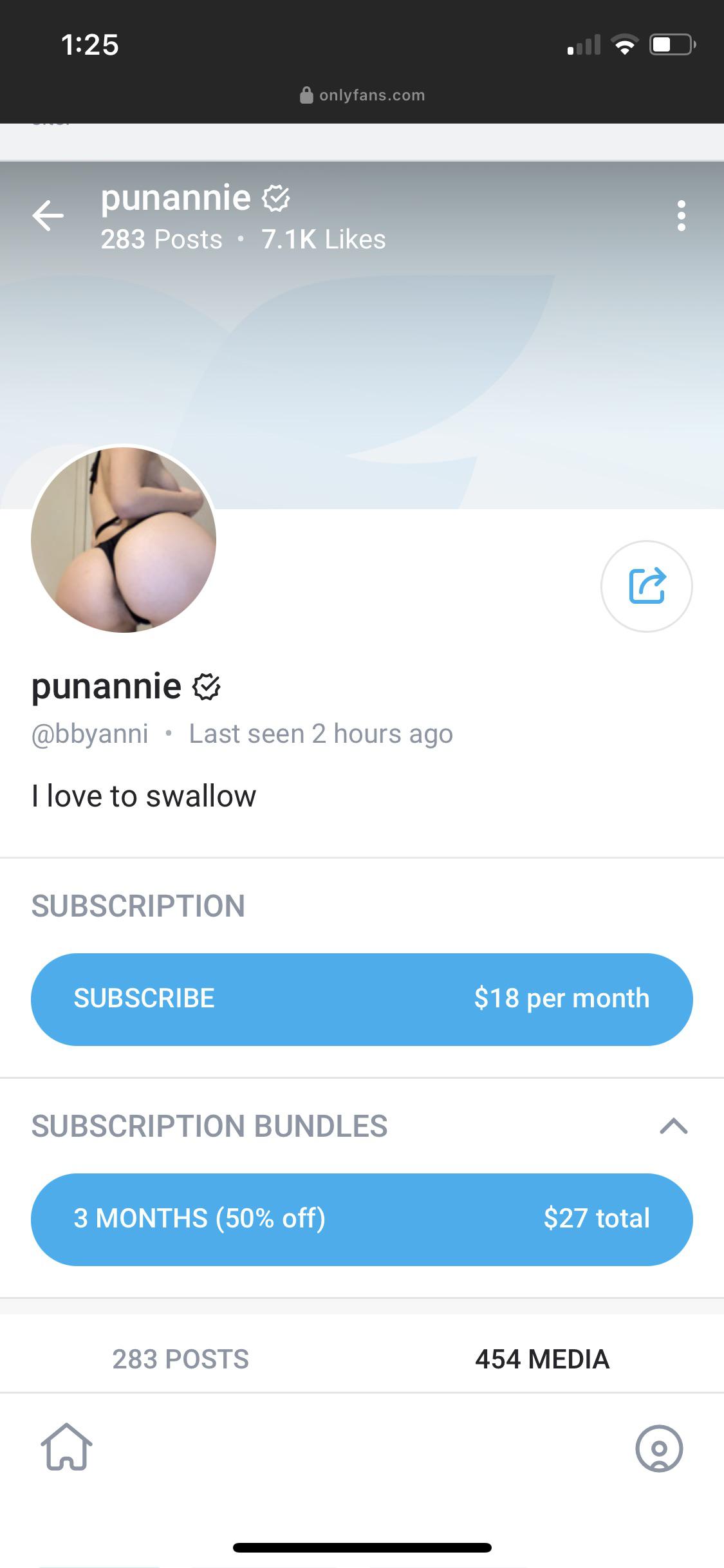Click the back arrow to leave profile
The width and height of the screenshot is (724, 1568).
[48, 216]
